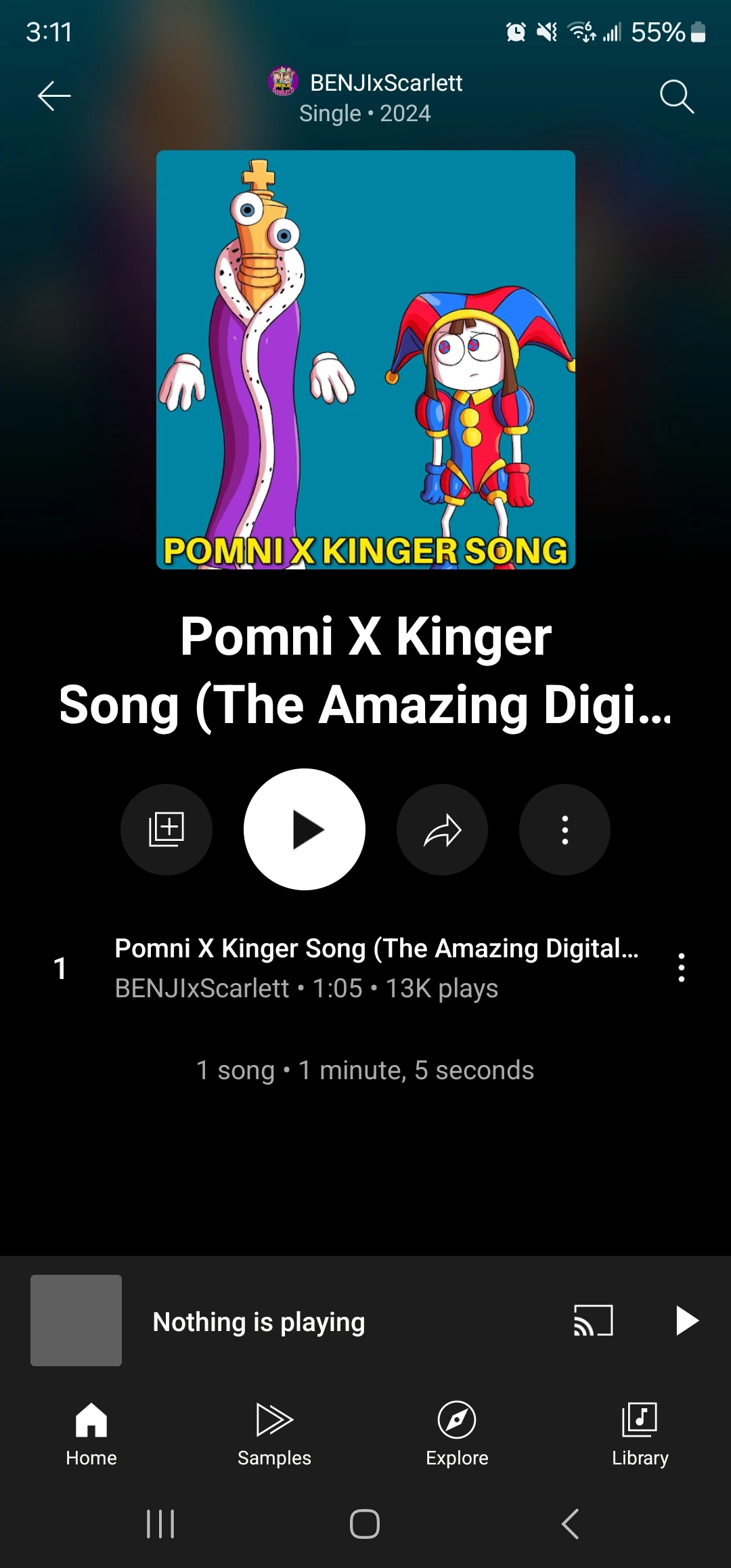Image resolution: width=731 pixels, height=1568 pixels.
Task: Play the Pomni X Kinger single
Action: (x=305, y=829)
